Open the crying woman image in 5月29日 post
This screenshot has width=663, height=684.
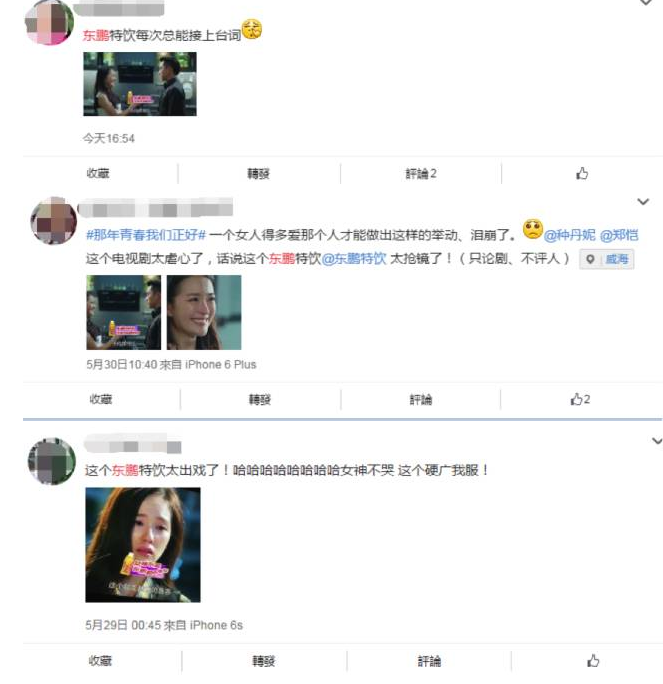coord(142,545)
